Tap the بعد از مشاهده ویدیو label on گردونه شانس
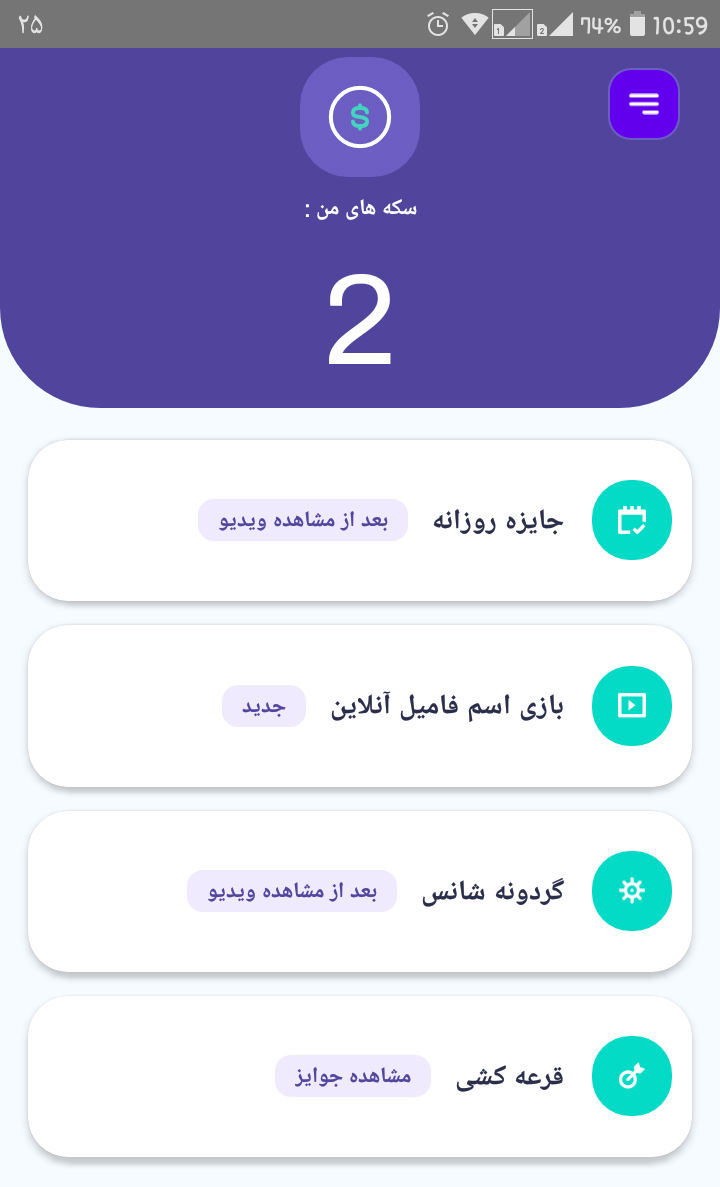 pos(291,891)
